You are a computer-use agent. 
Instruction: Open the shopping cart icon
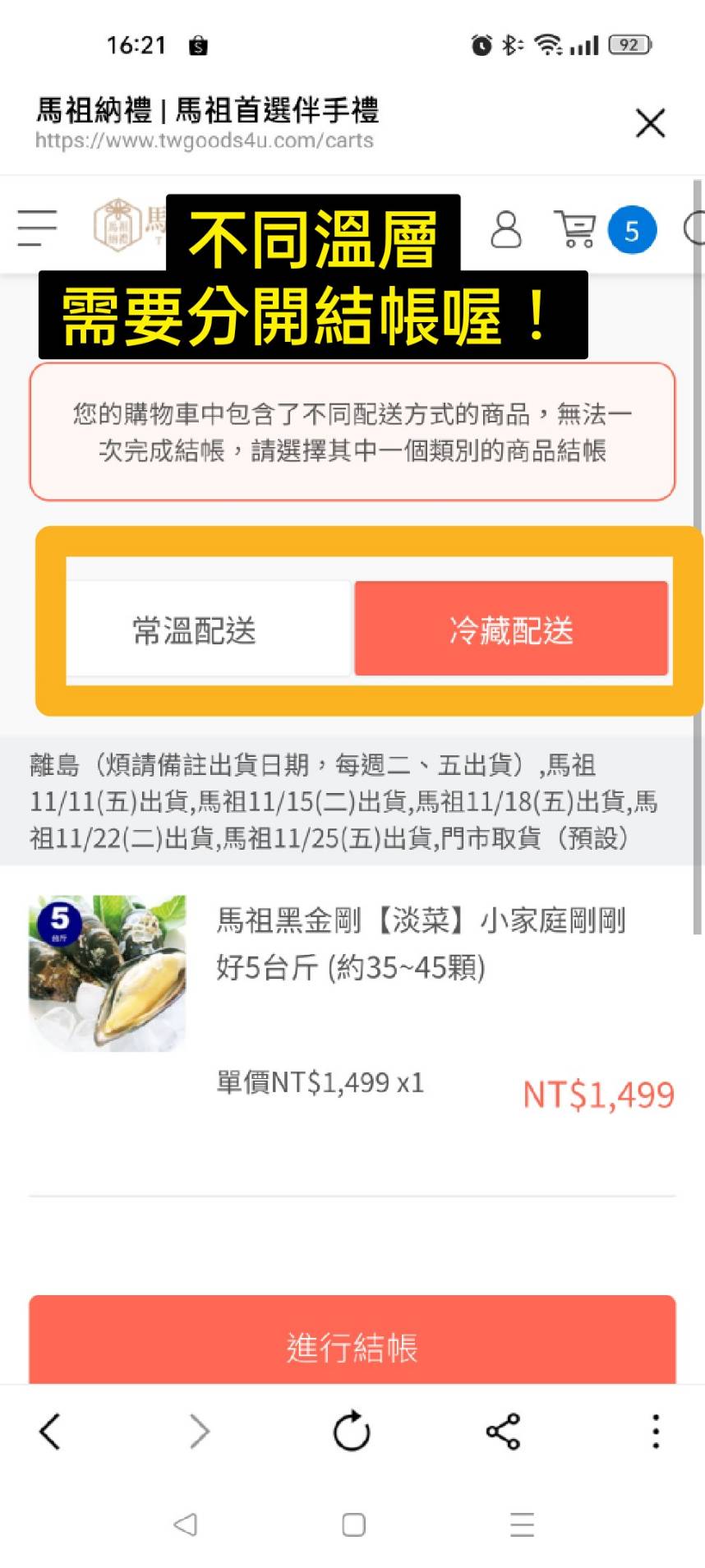point(577,229)
